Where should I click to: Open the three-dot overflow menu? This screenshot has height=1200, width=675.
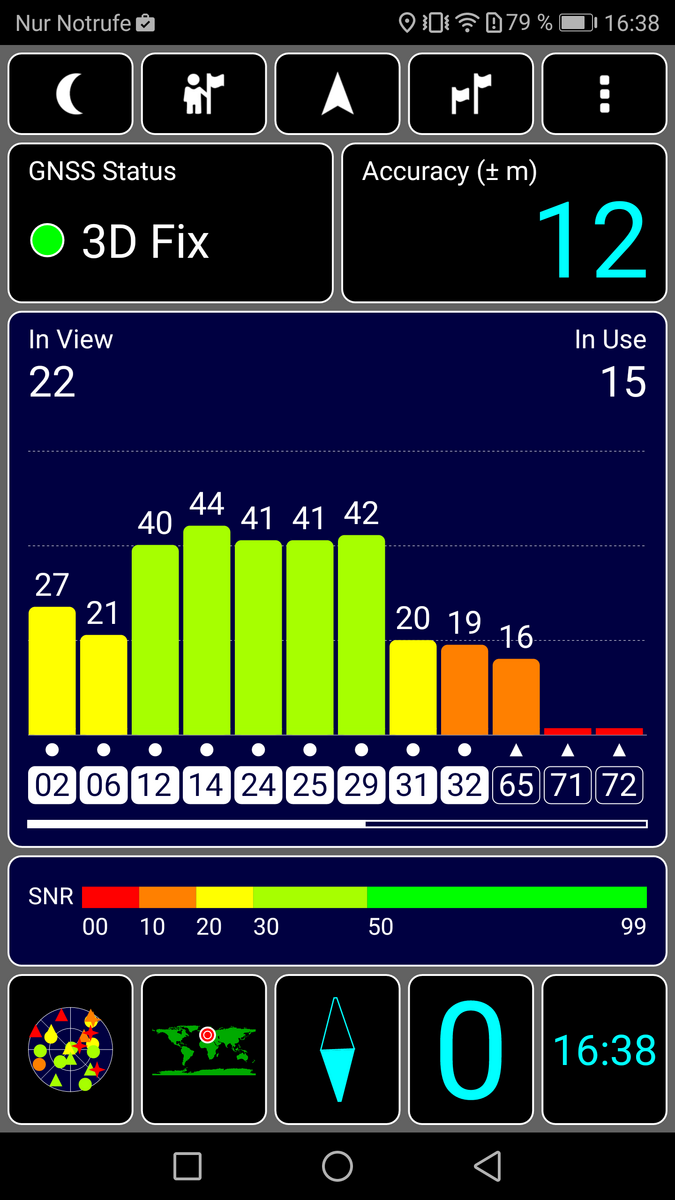click(x=604, y=94)
